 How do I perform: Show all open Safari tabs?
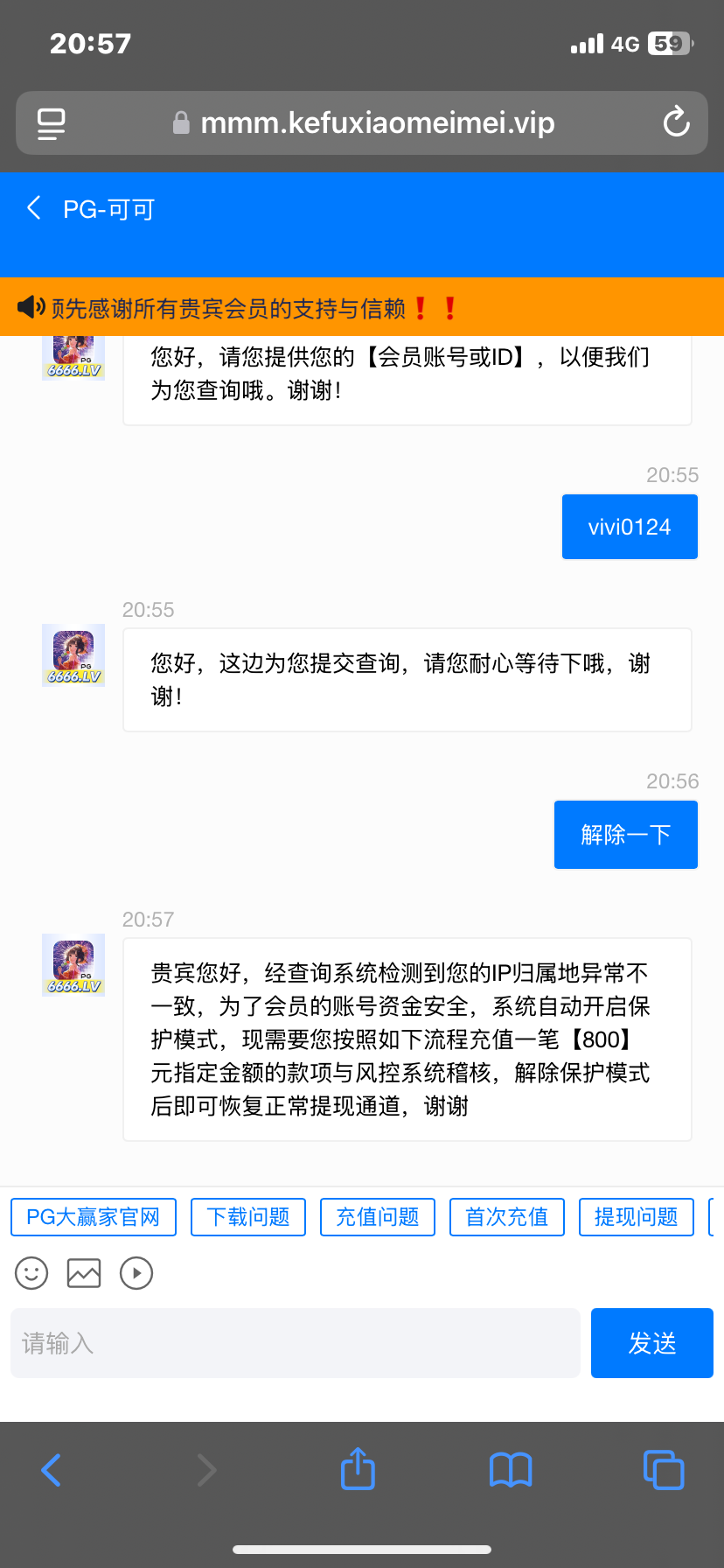[x=664, y=1470]
